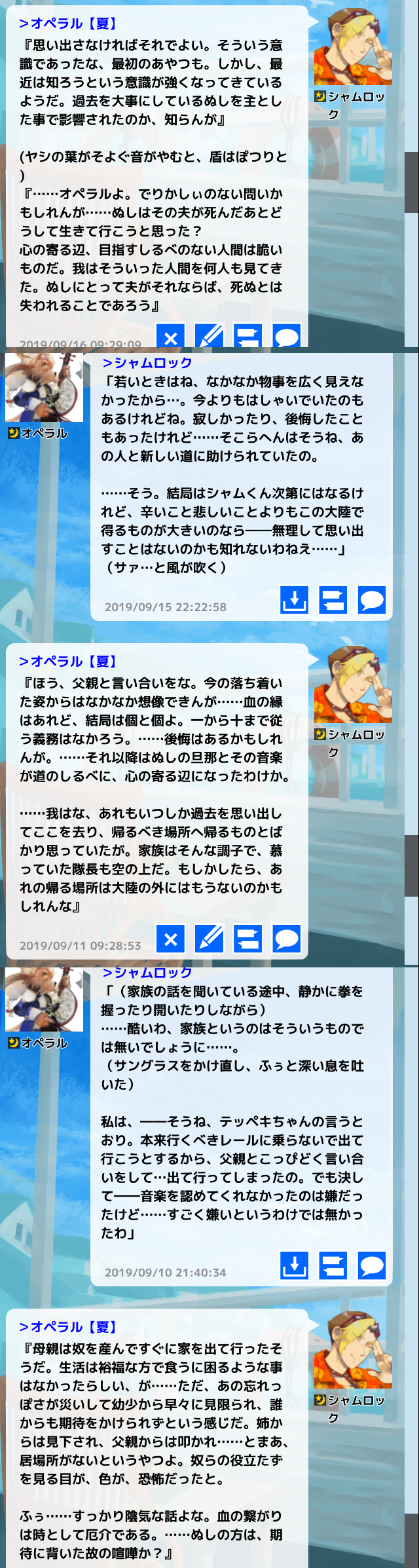Open >オペラル【夏】 link above 母親は奴を産んで message
The height and width of the screenshot is (1568, 419).
click(x=68, y=1327)
